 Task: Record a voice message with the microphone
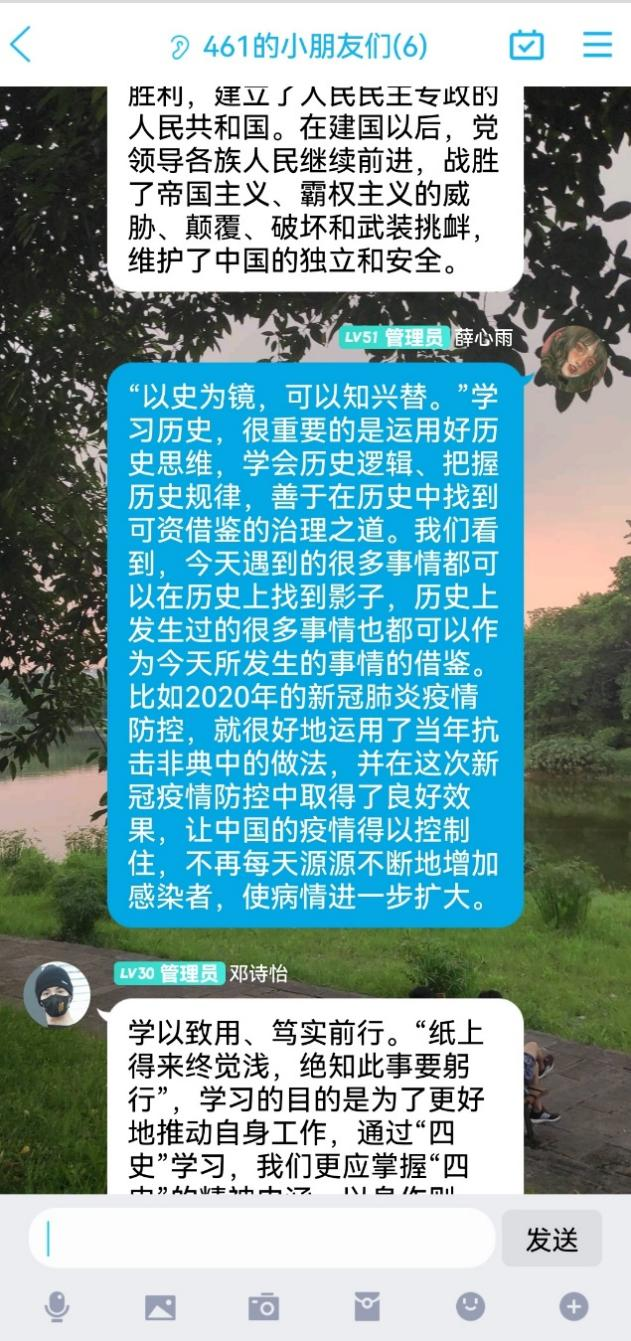(x=57, y=1306)
